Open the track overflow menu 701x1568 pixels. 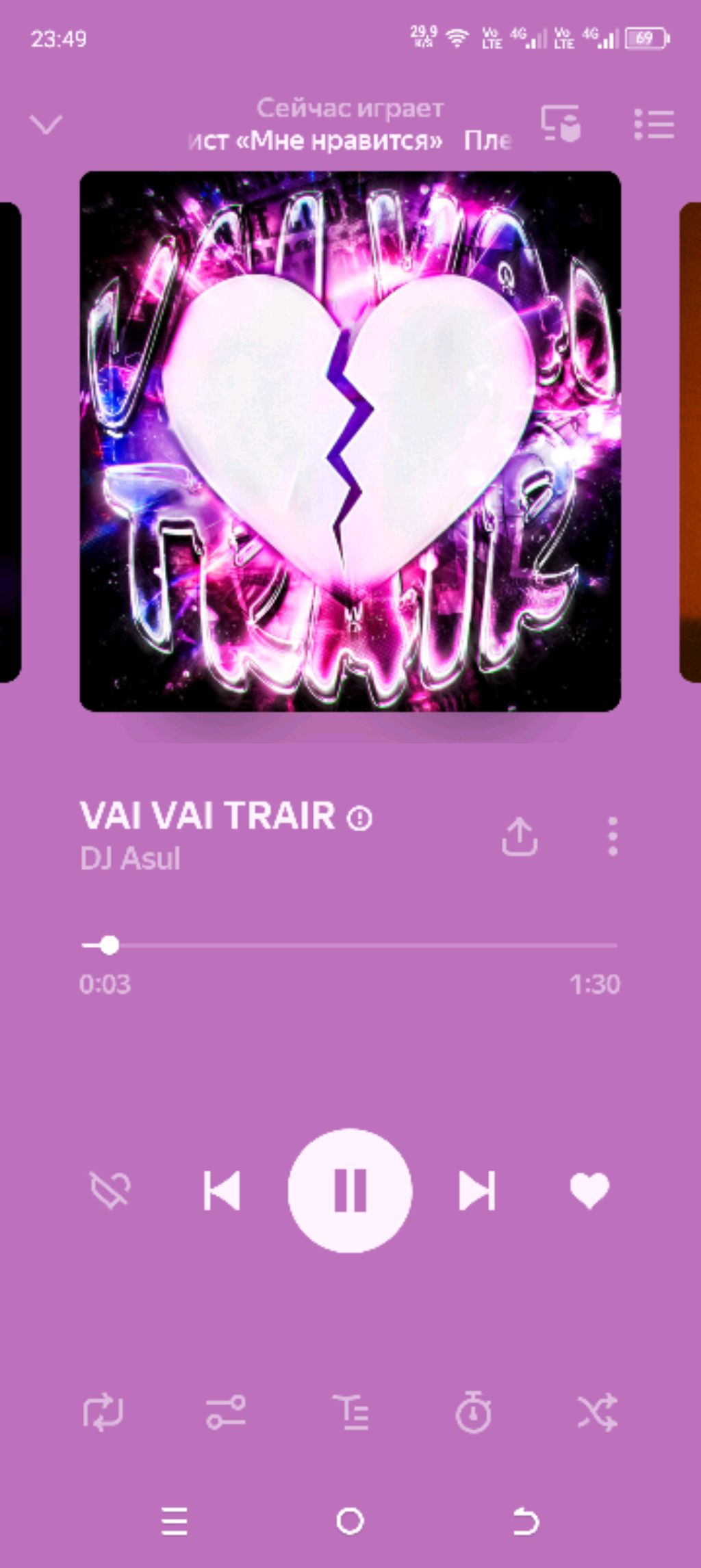pyautogui.click(x=613, y=836)
